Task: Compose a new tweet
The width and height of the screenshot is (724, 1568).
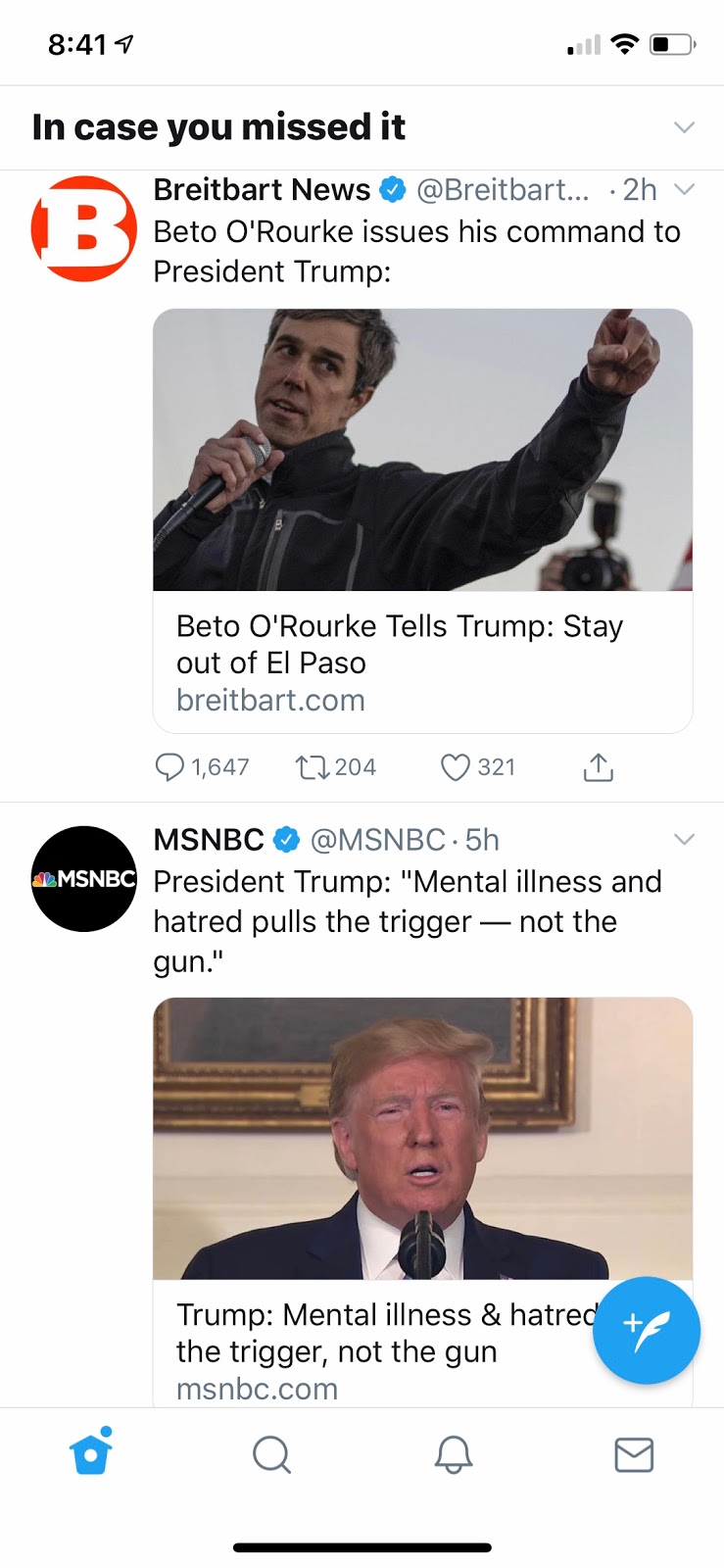Action: tap(646, 1331)
